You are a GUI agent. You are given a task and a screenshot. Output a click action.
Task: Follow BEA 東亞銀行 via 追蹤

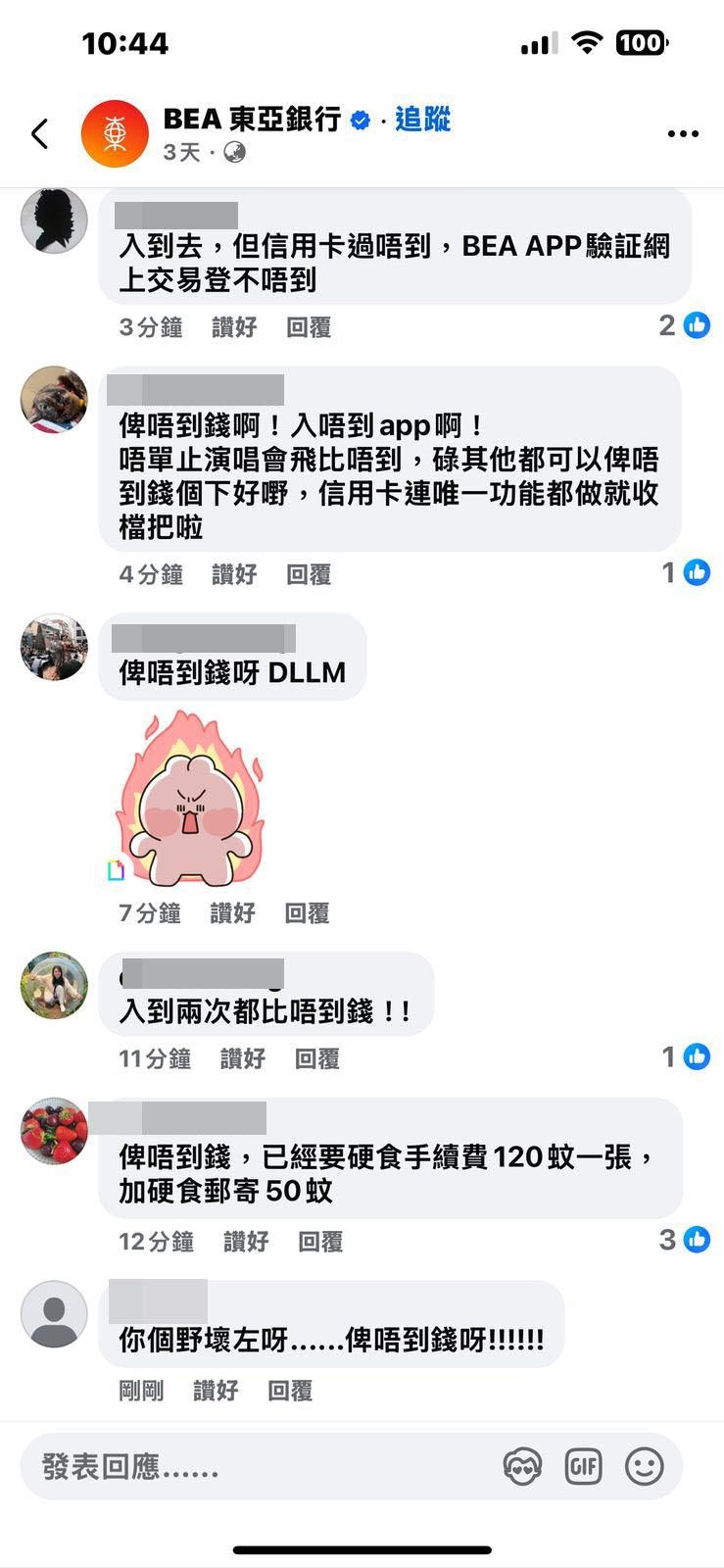click(422, 120)
